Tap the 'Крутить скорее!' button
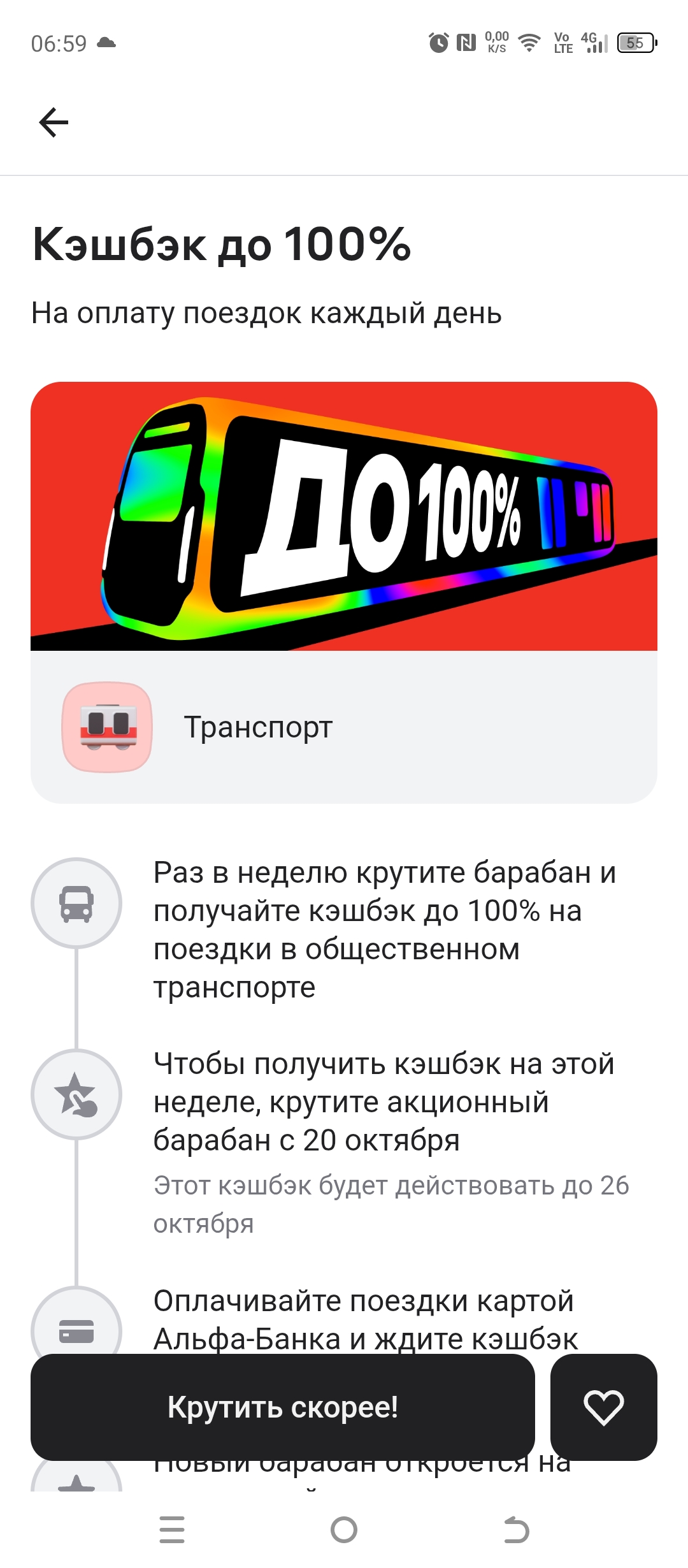 coord(282,1407)
